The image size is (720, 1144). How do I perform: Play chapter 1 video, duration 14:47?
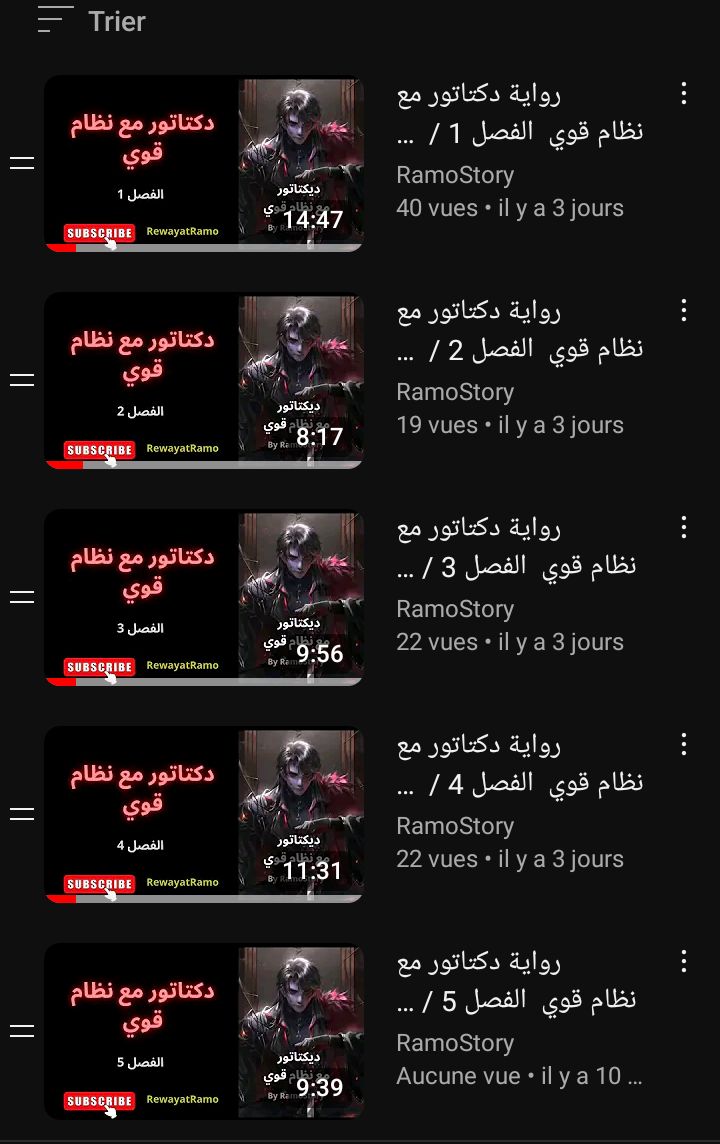coord(204,163)
